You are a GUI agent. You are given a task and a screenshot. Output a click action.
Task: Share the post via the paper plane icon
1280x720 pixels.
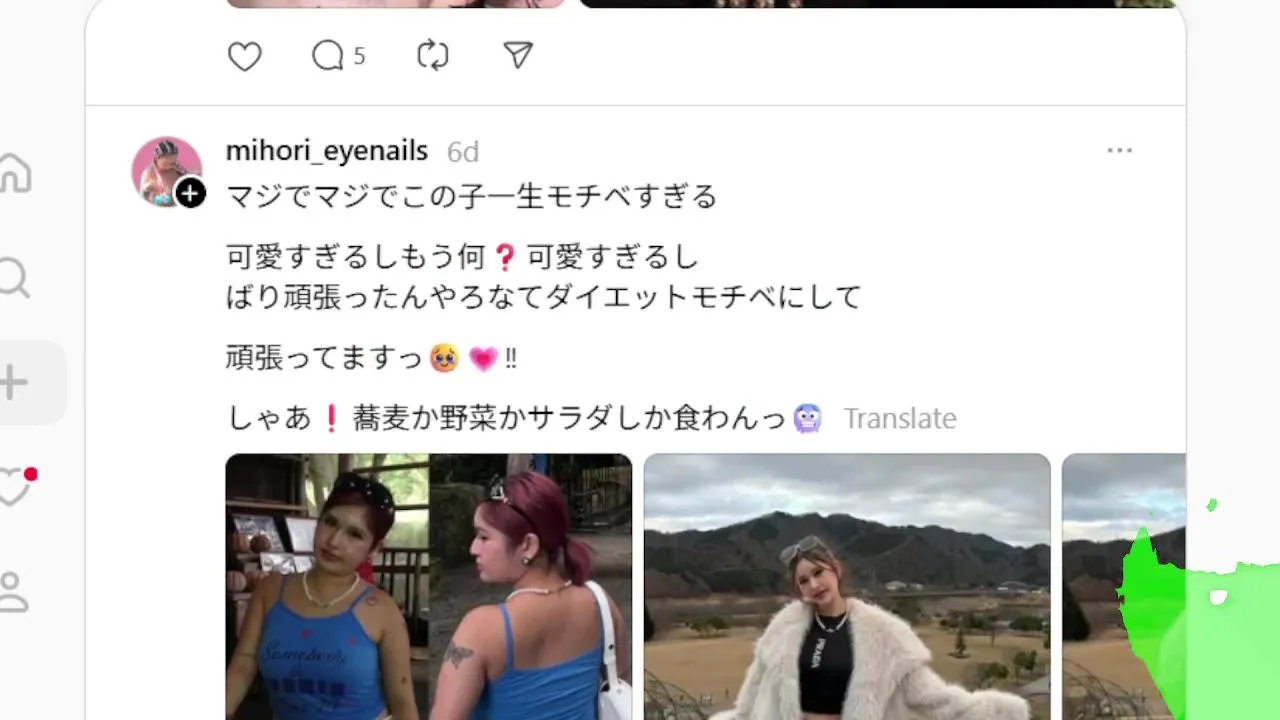pyautogui.click(x=517, y=56)
